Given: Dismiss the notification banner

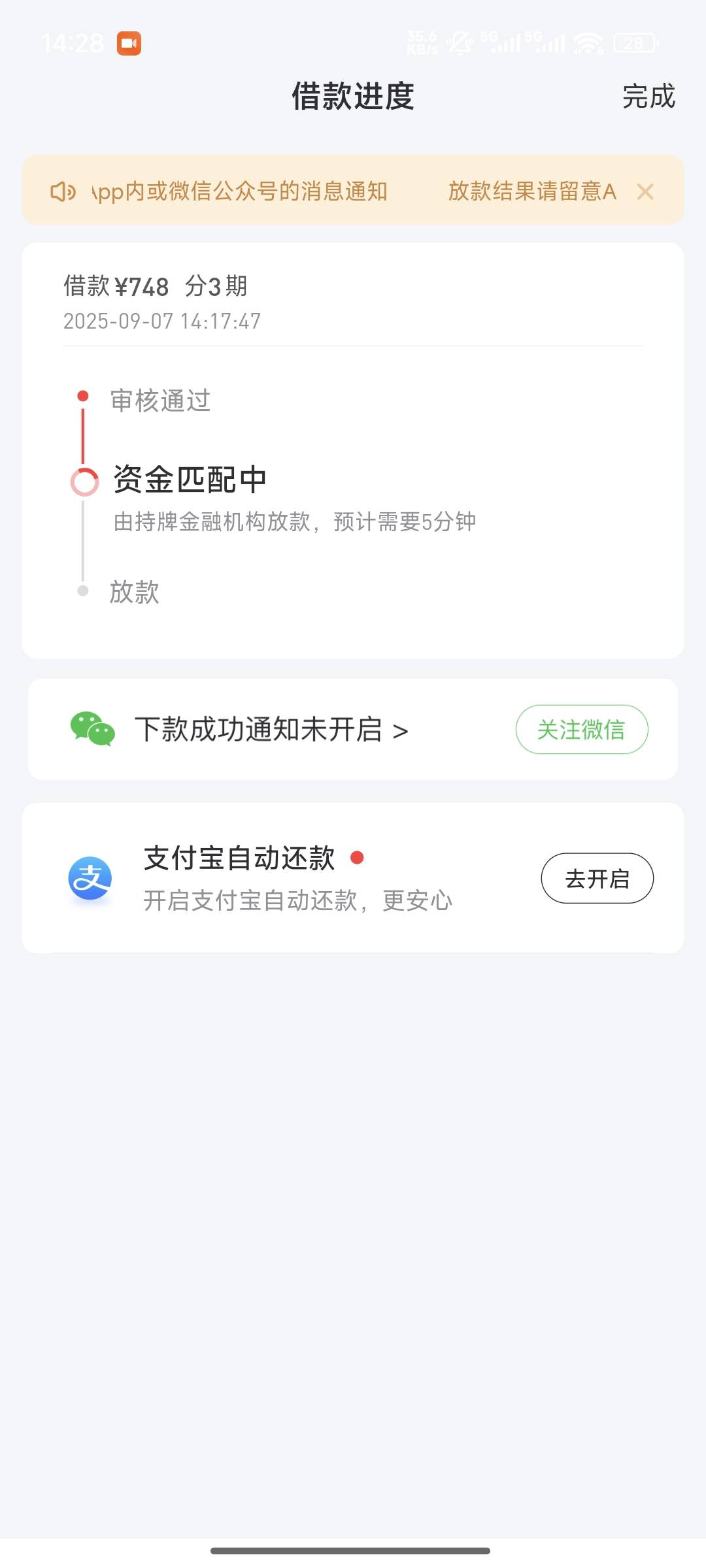Looking at the screenshot, I should coord(645,191).
